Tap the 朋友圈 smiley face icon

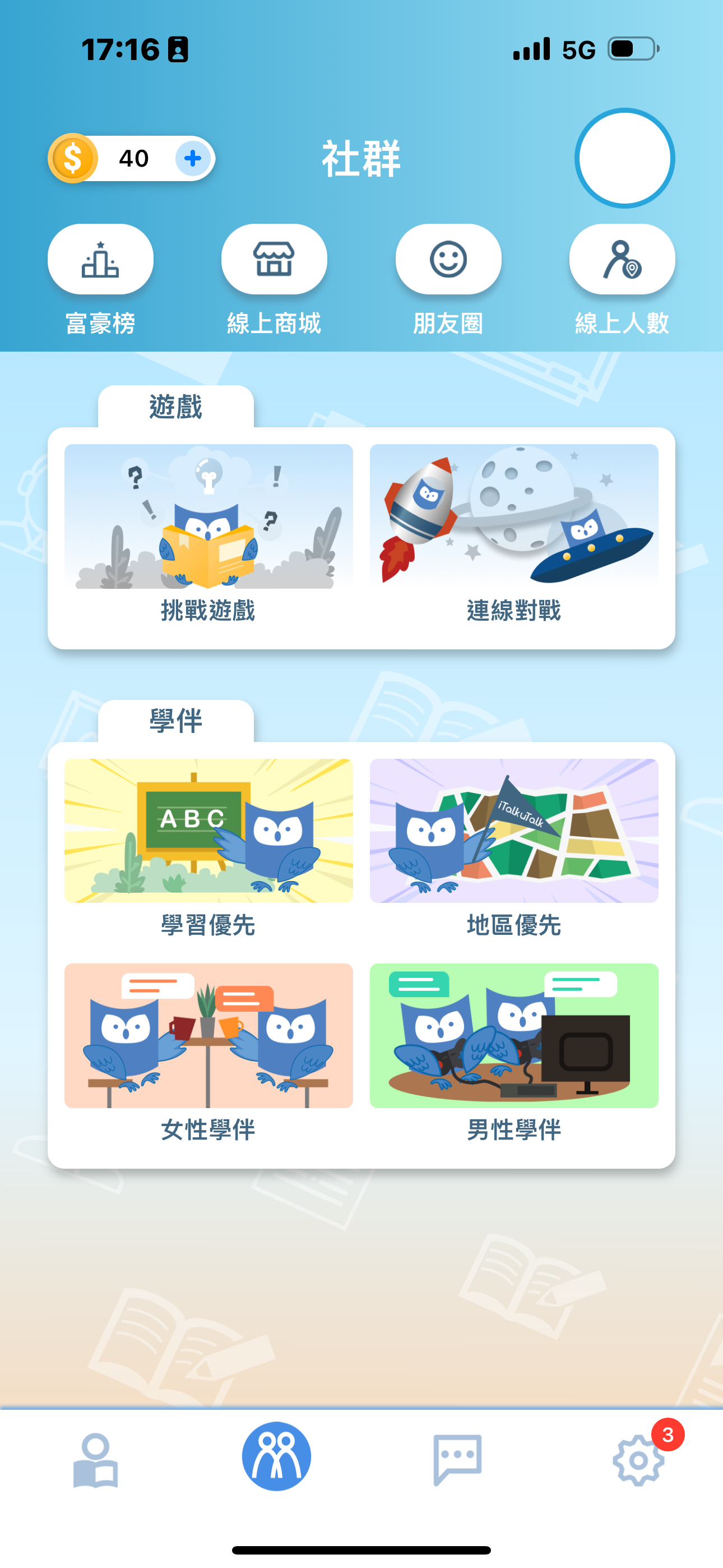coord(448,259)
